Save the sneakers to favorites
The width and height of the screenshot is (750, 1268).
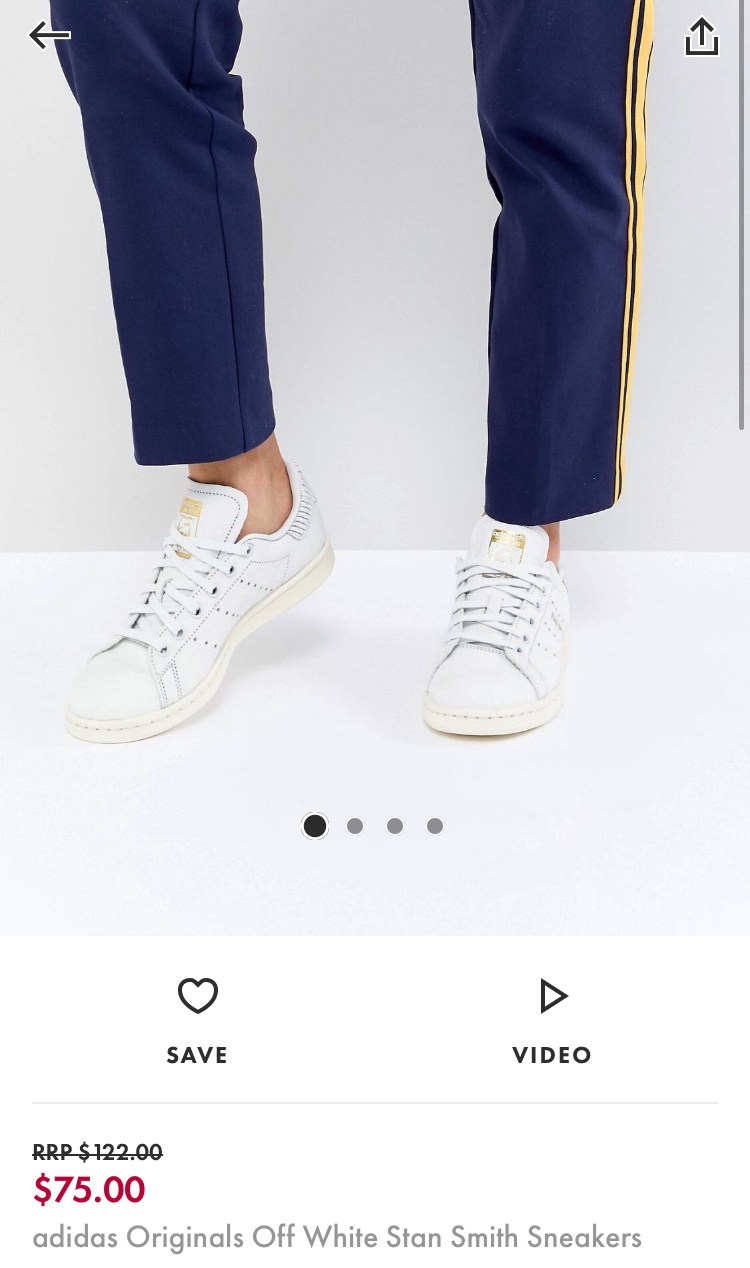pyautogui.click(x=197, y=1019)
